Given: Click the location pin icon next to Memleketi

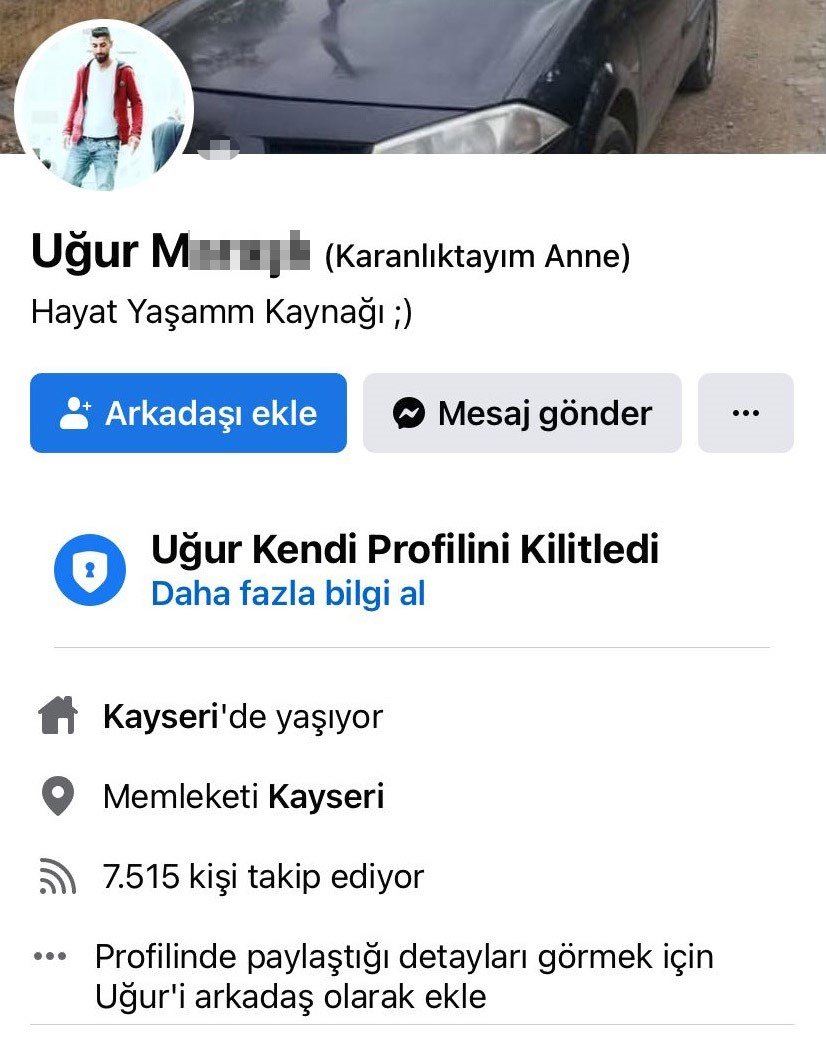Looking at the screenshot, I should (x=59, y=796).
